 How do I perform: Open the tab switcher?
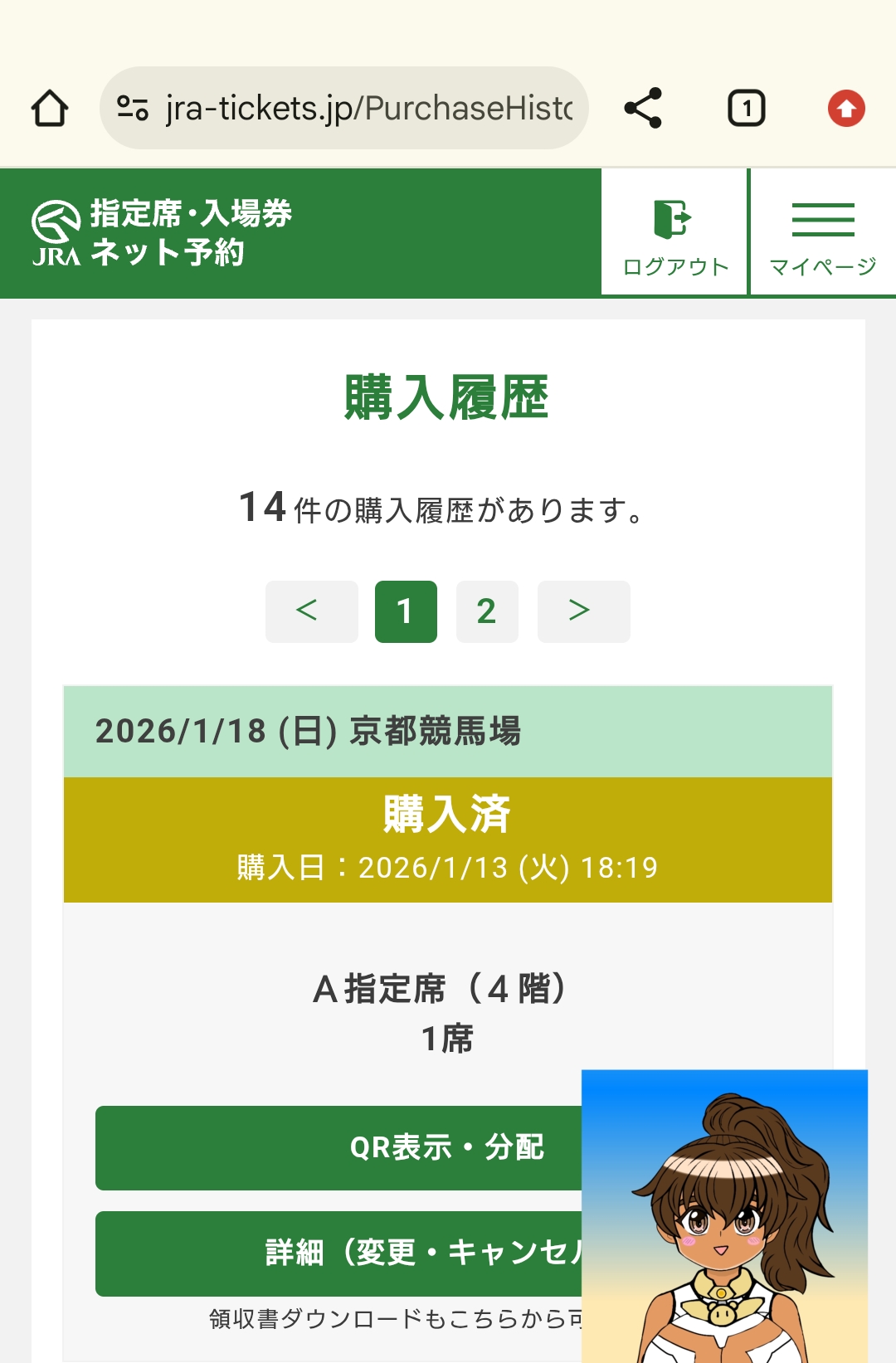coord(746,109)
